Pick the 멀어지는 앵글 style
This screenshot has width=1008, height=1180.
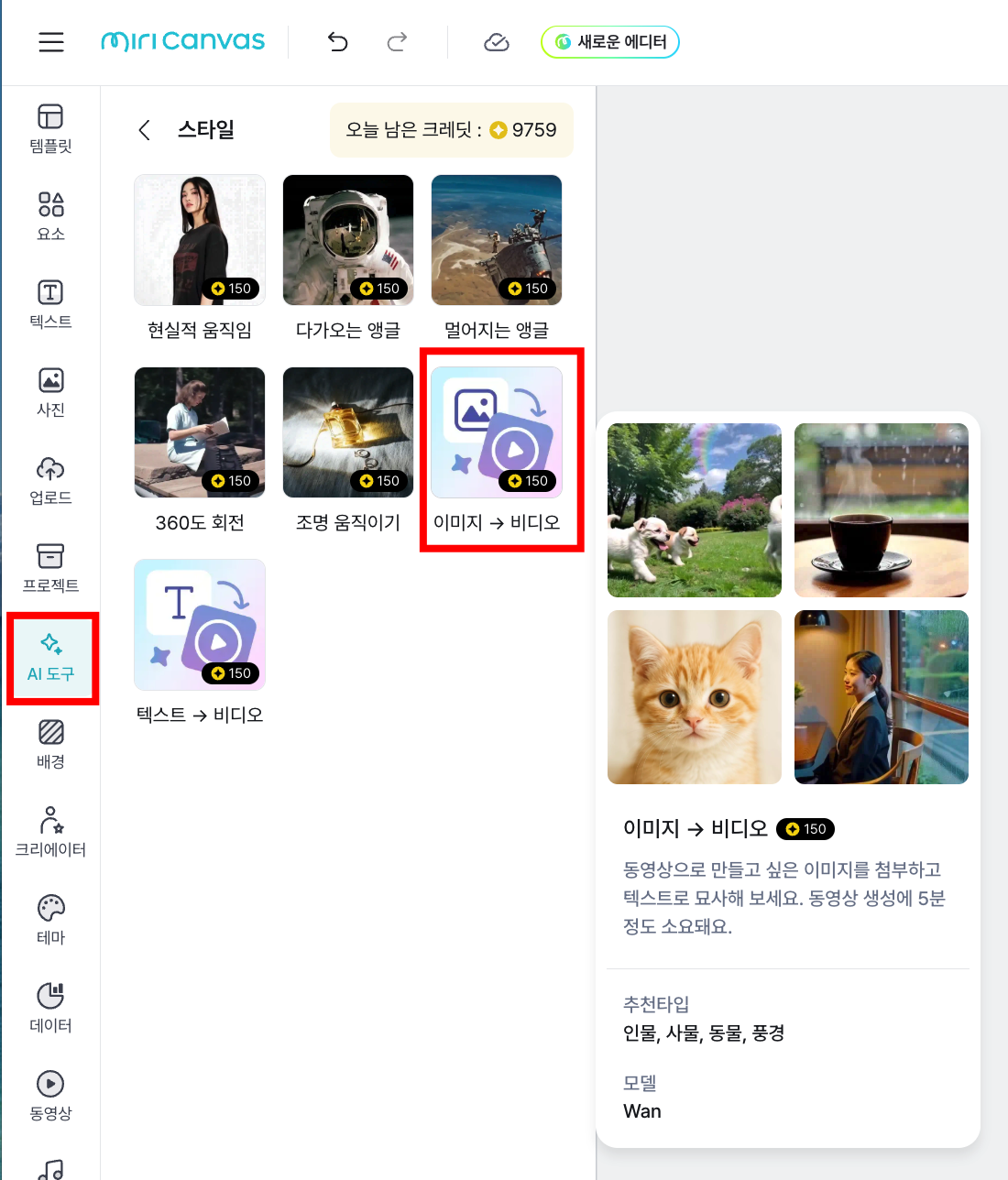(497, 258)
